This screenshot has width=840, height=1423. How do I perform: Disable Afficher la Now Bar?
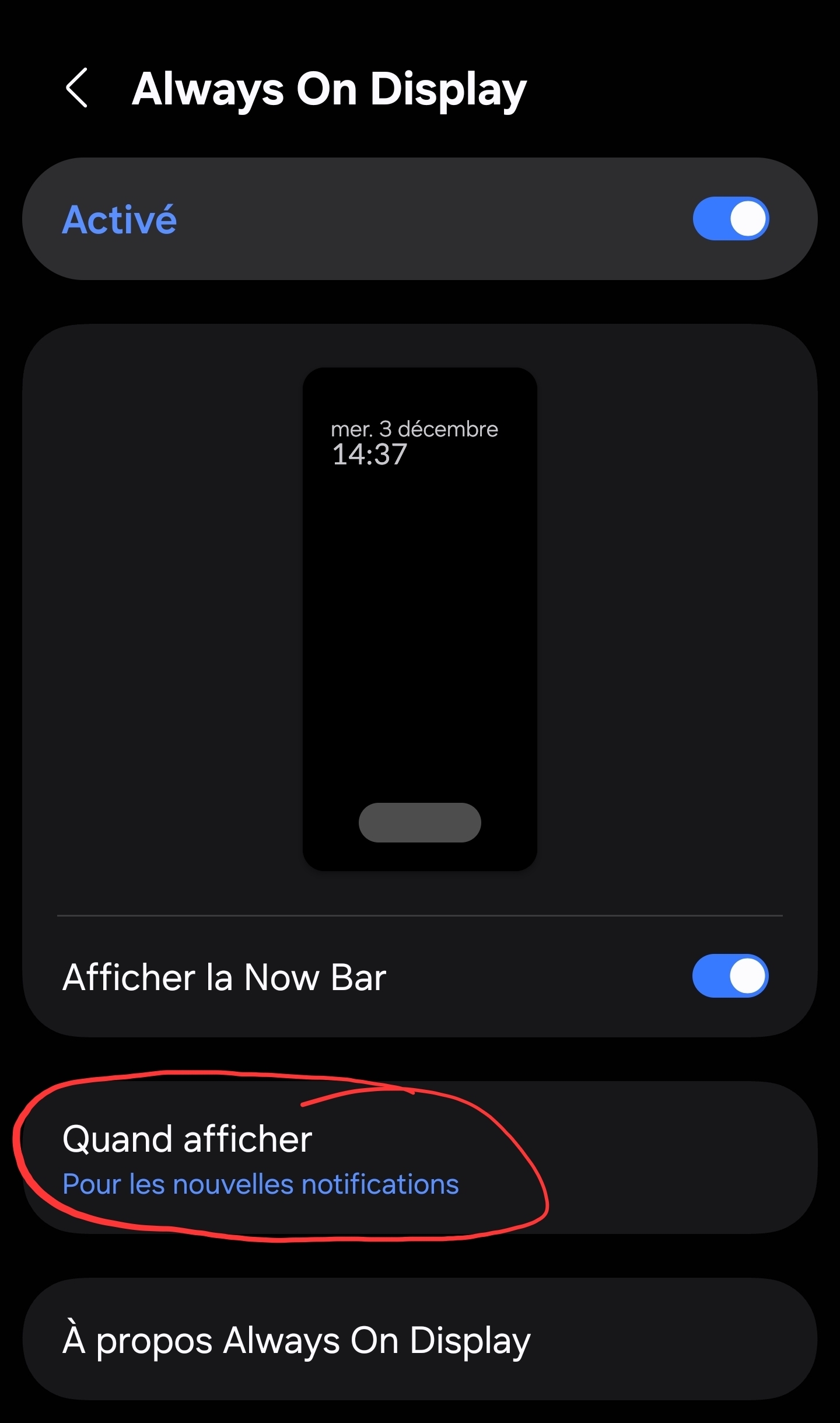[730, 976]
